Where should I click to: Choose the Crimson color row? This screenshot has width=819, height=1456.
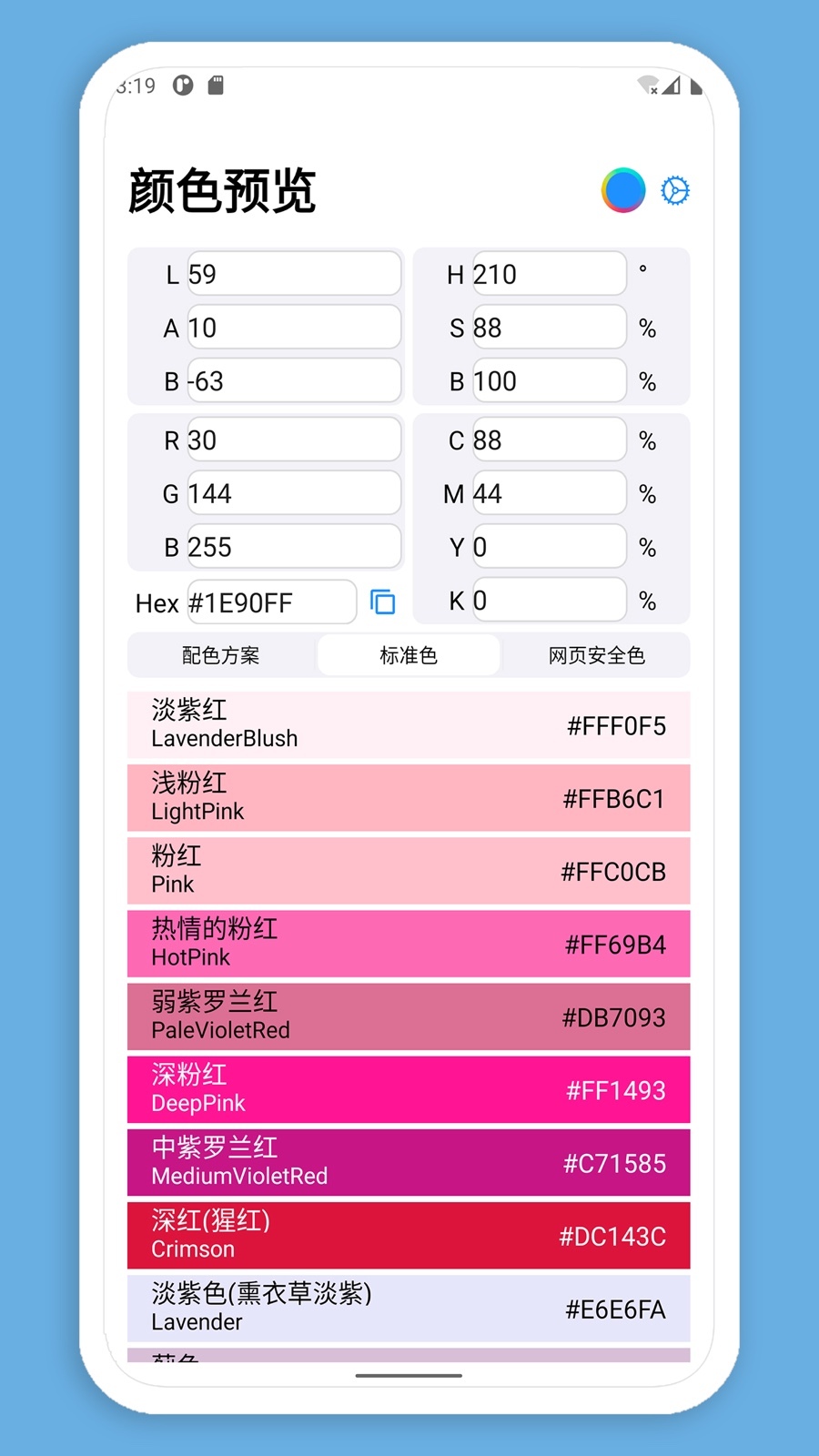(x=409, y=1236)
